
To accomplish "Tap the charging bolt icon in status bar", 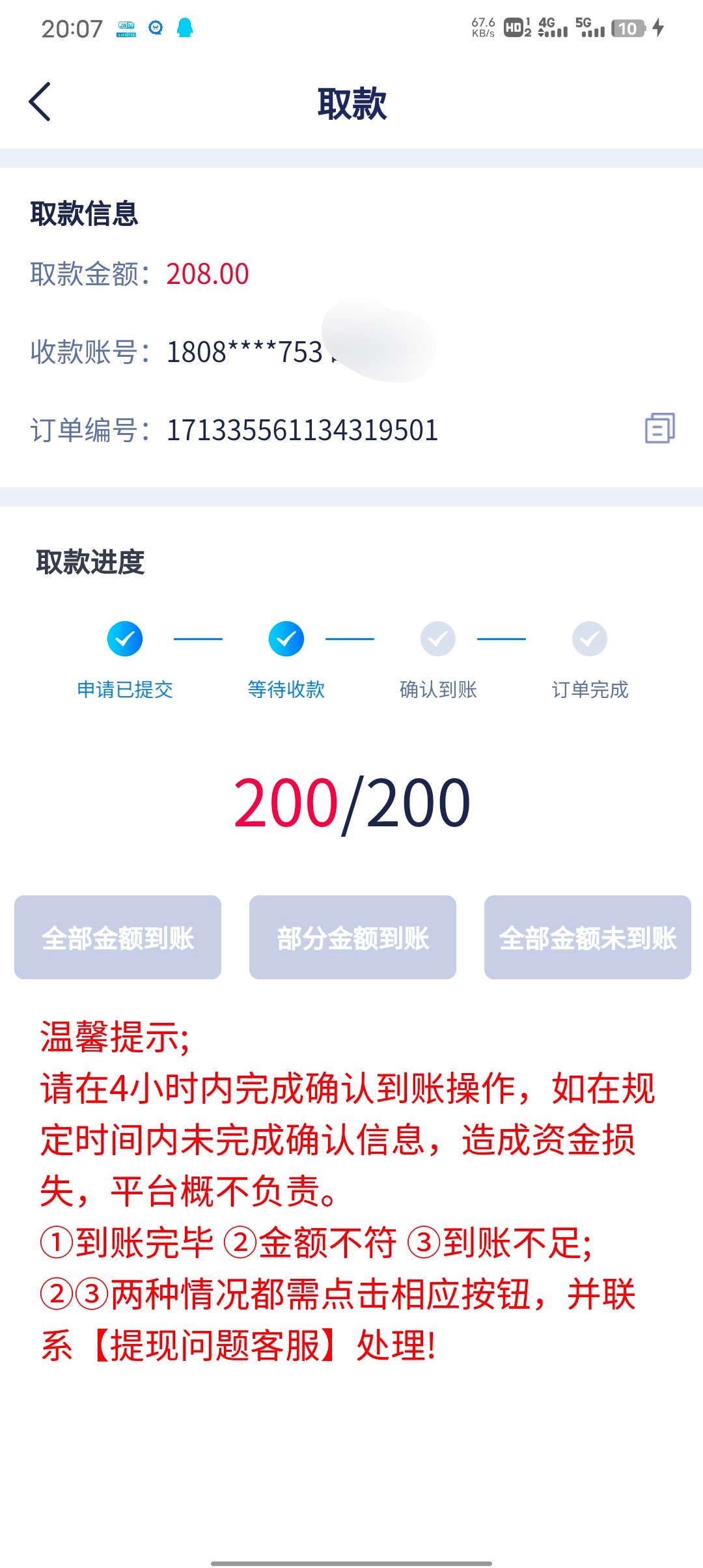I will 657,28.
